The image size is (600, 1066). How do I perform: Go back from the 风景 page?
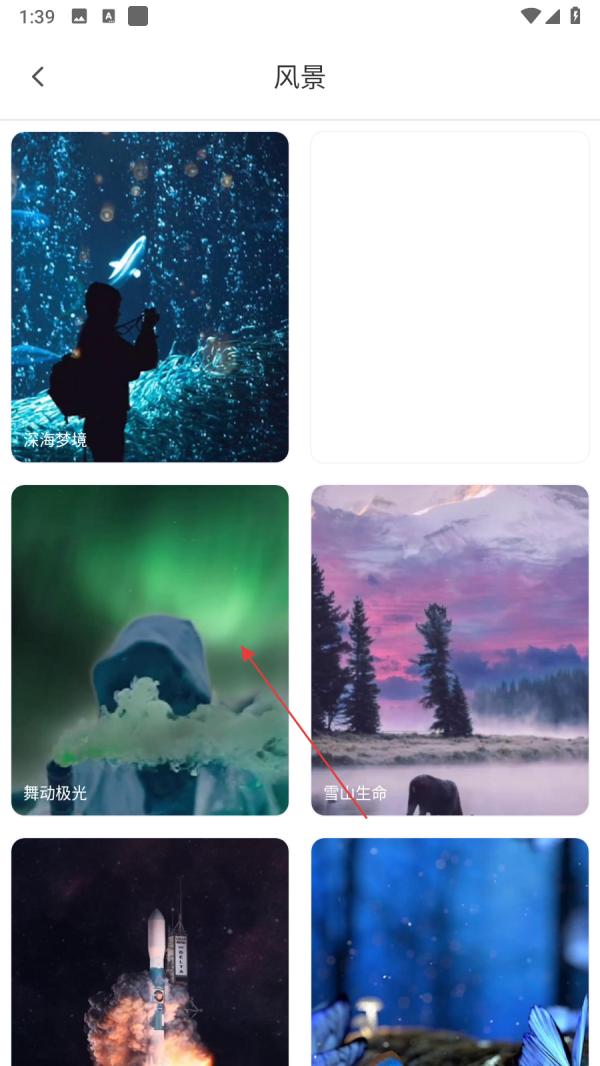38,77
